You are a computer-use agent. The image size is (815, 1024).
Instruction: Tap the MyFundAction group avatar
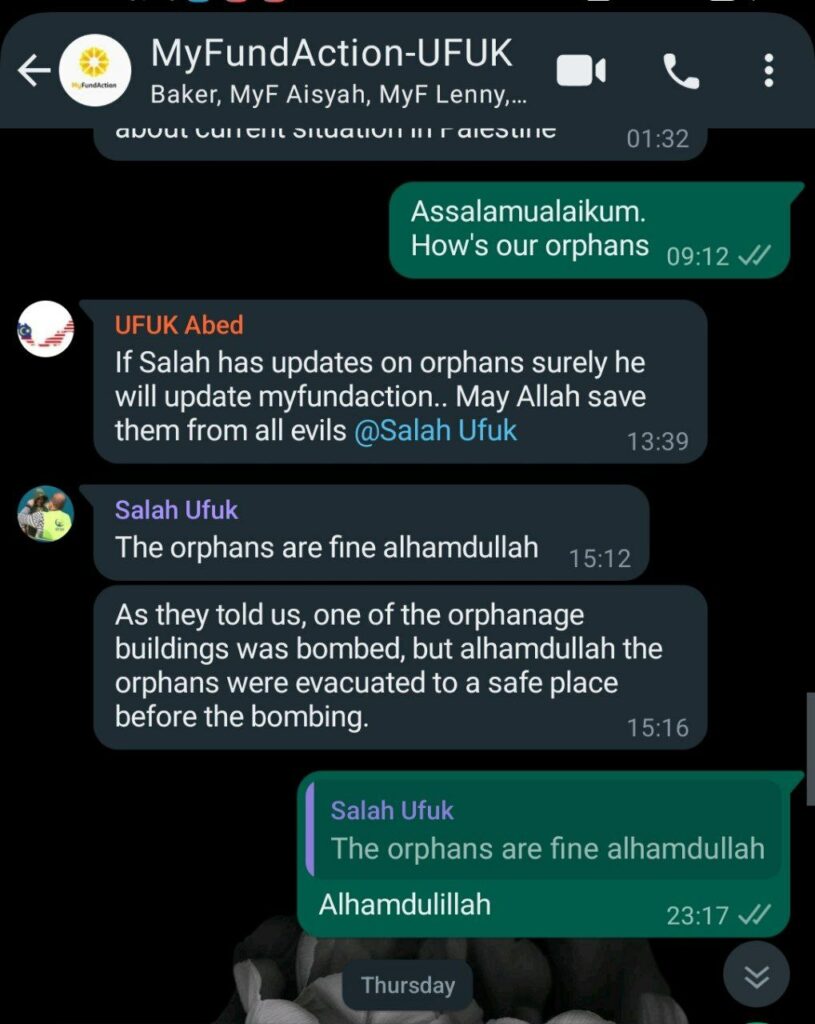[x=95, y=70]
